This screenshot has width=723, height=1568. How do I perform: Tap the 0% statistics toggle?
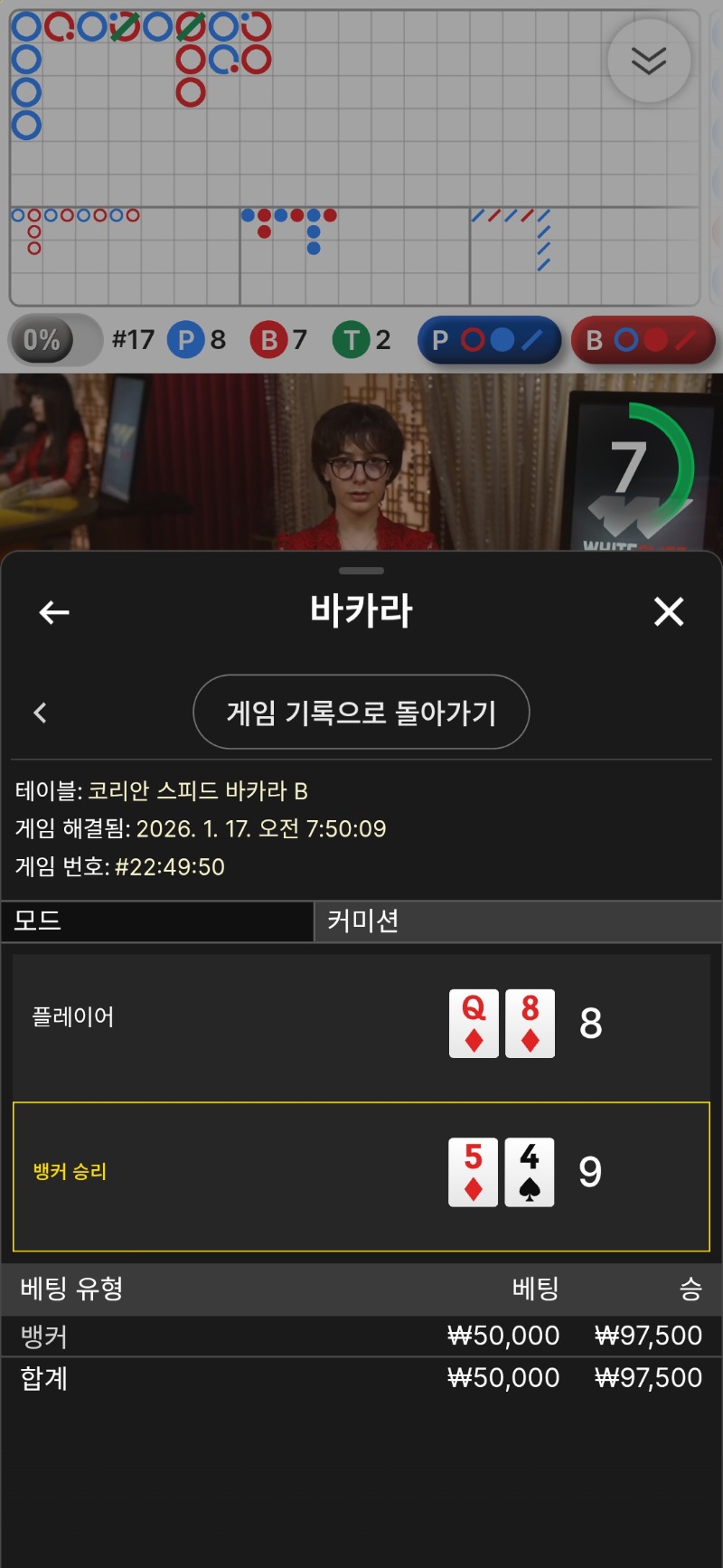click(54, 340)
